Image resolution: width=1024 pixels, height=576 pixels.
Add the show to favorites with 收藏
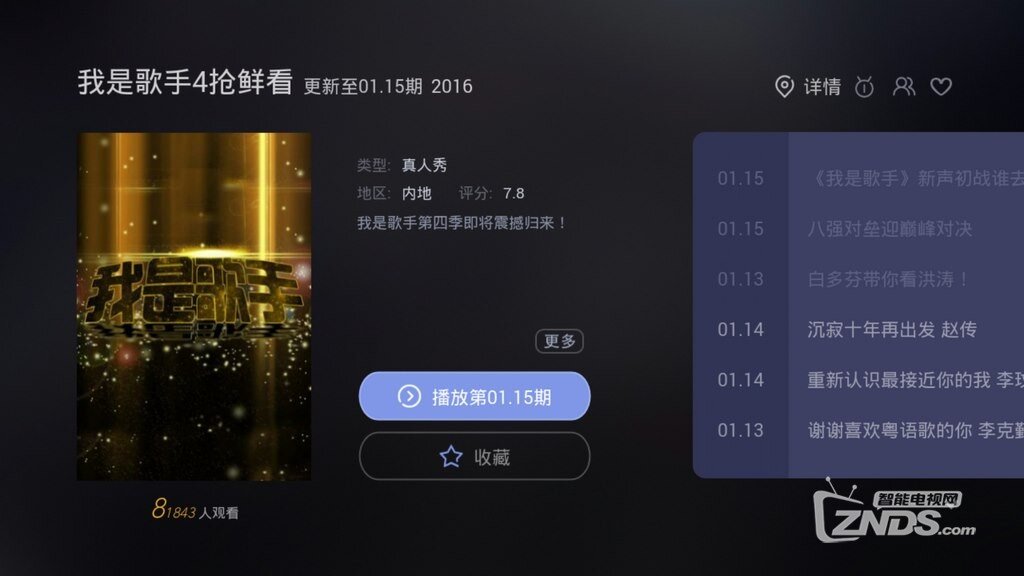click(x=474, y=457)
